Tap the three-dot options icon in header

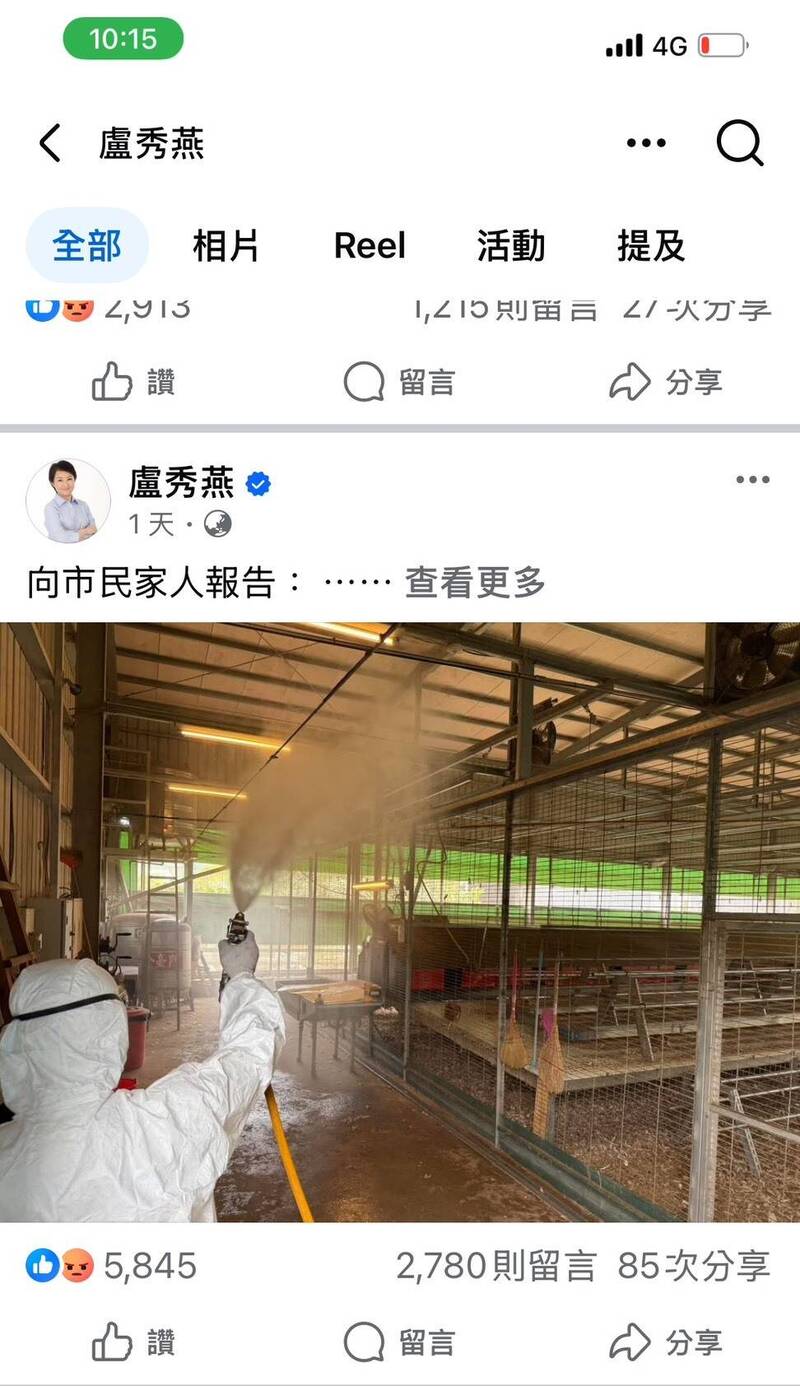[x=646, y=142]
